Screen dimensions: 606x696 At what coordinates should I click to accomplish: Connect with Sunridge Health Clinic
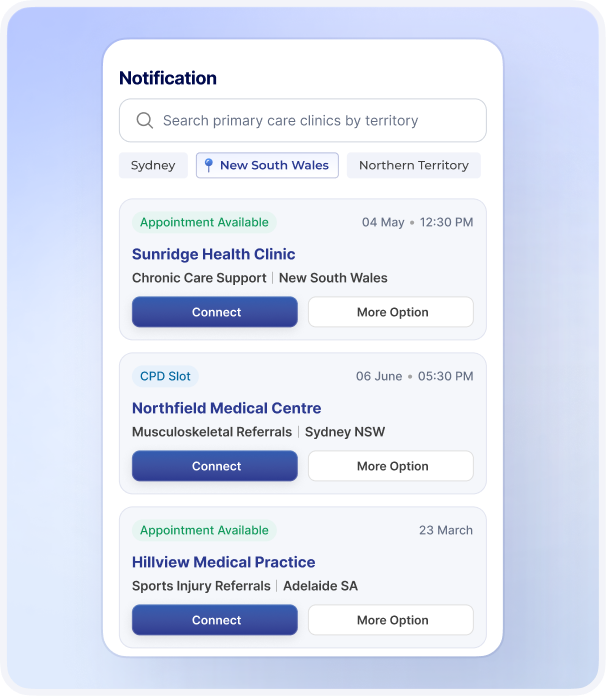pyautogui.click(x=215, y=312)
